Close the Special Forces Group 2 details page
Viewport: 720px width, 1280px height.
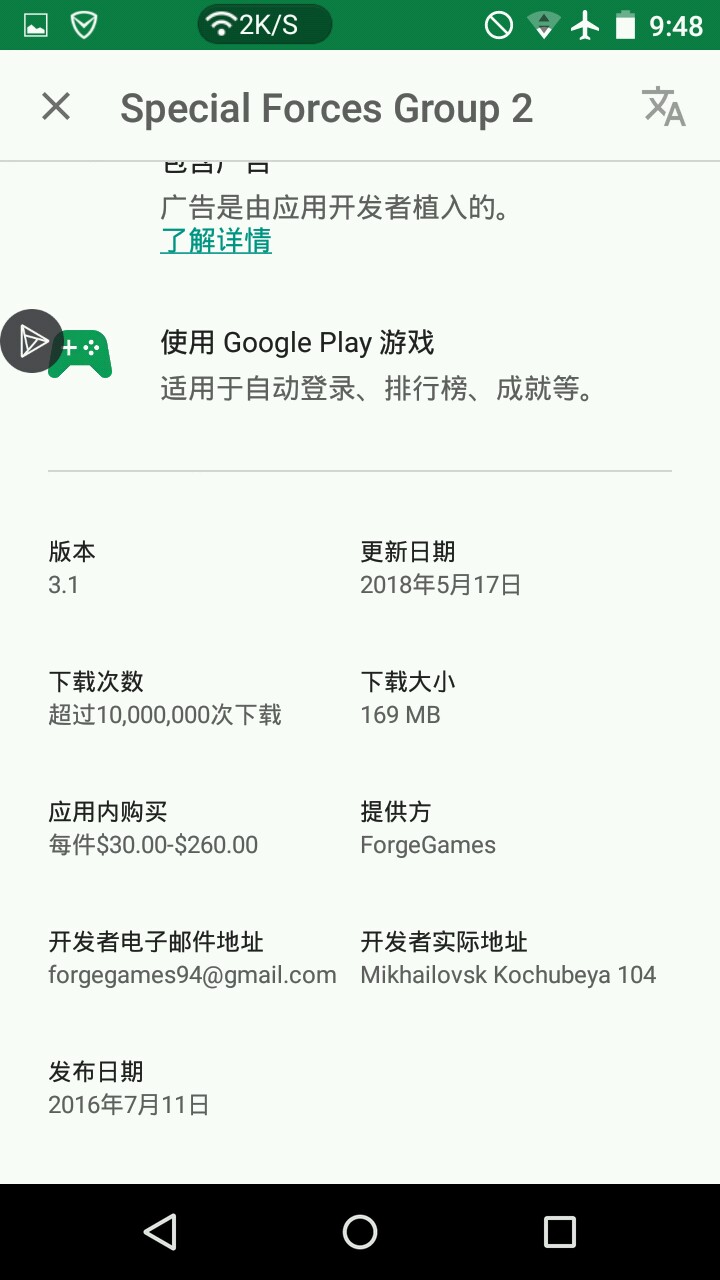[56, 106]
